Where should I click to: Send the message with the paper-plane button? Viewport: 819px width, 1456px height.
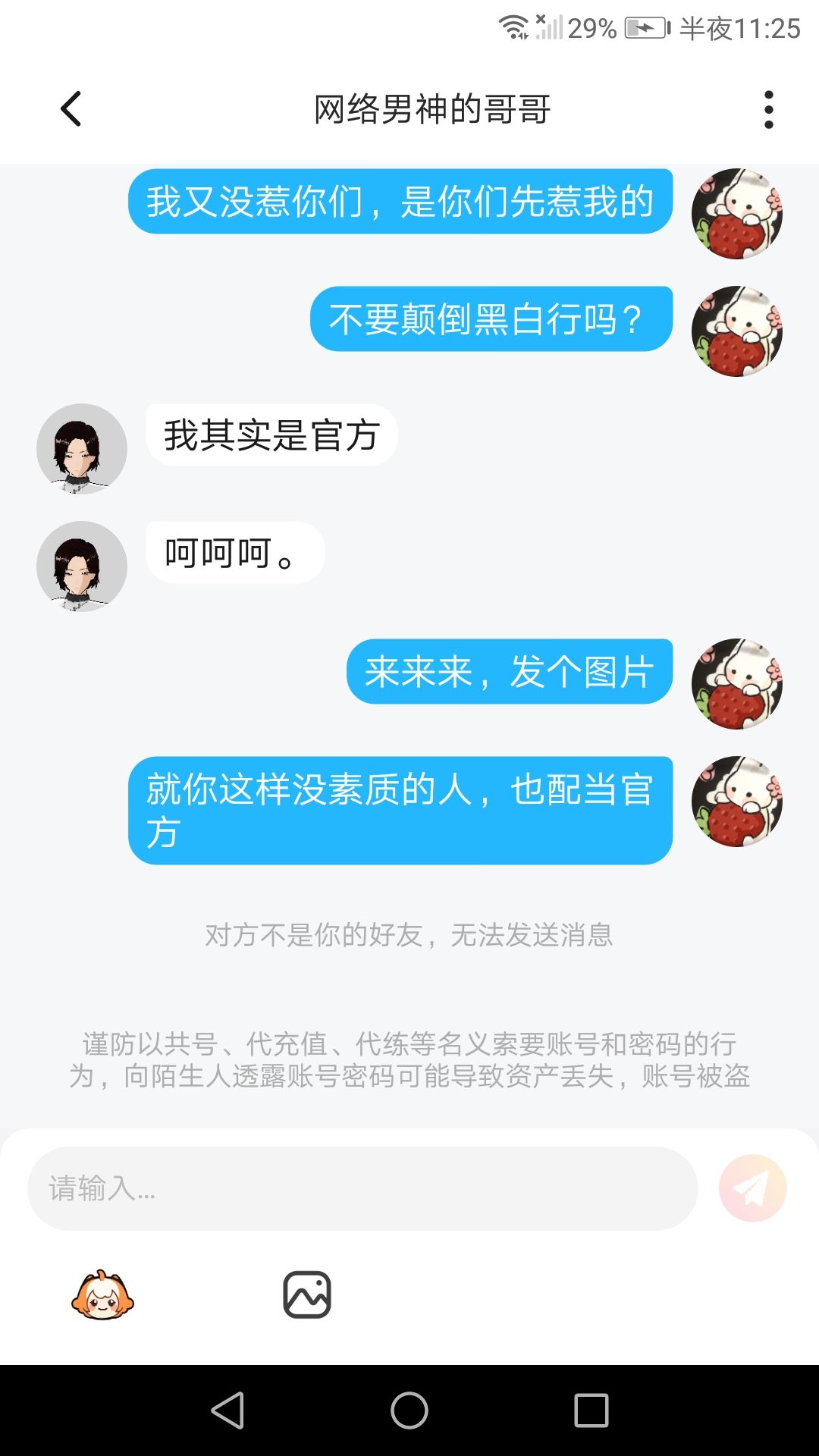(x=752, y=1188)
